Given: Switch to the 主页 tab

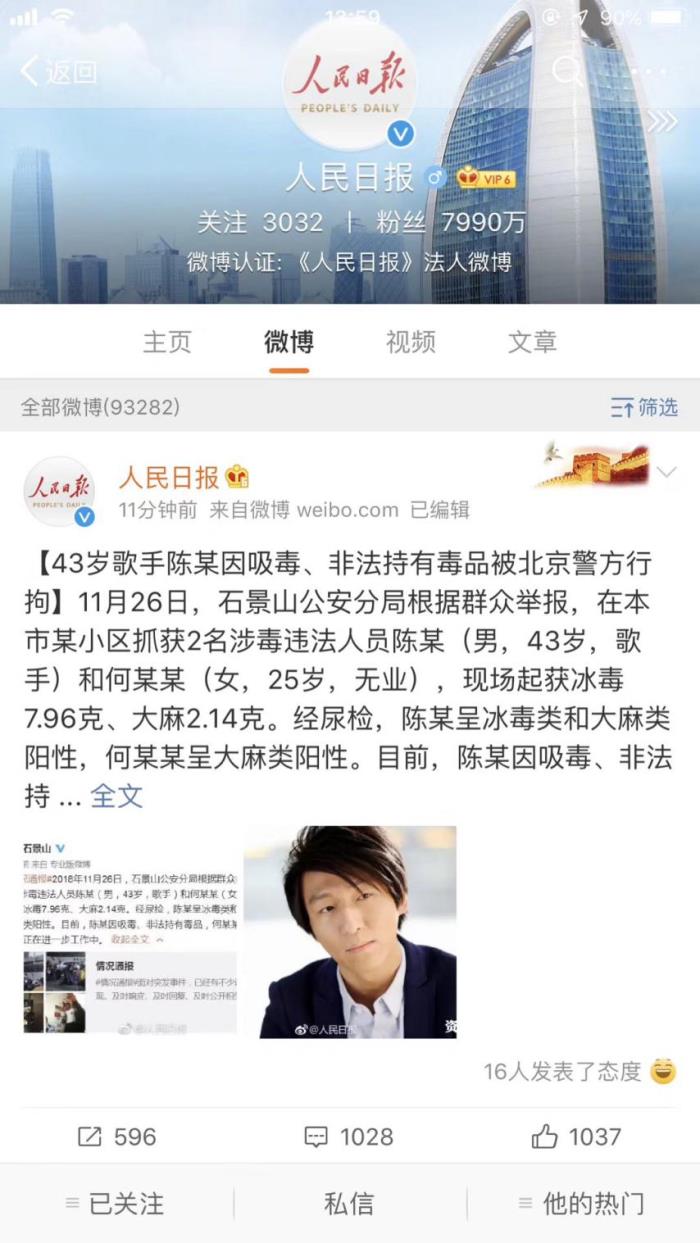Looking at the screenshot, I should 166,342.
